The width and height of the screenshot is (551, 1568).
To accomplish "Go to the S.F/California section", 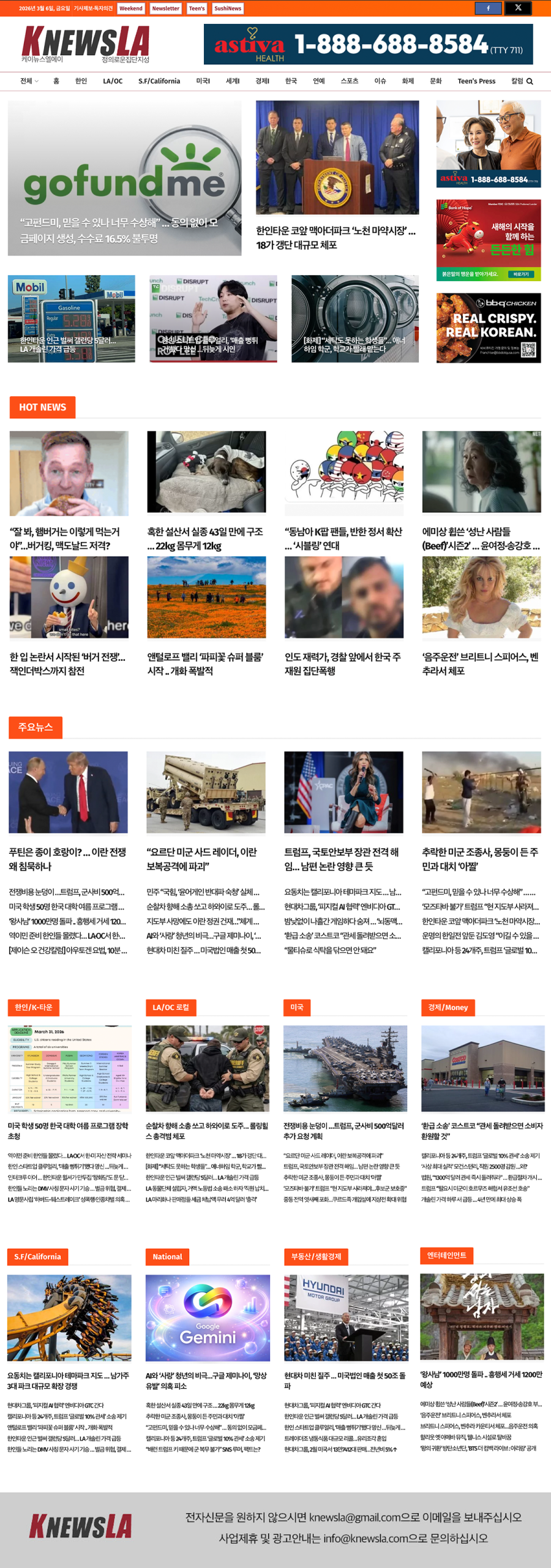I will tap(159, 81).
